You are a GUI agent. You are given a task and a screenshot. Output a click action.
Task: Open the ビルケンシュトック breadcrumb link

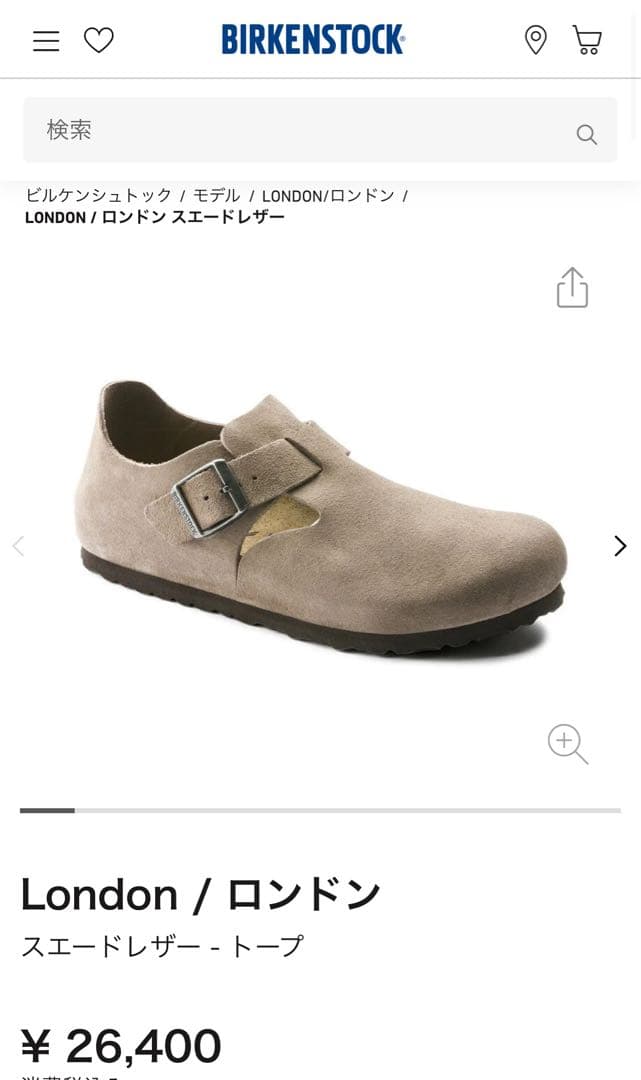point(98,196)
